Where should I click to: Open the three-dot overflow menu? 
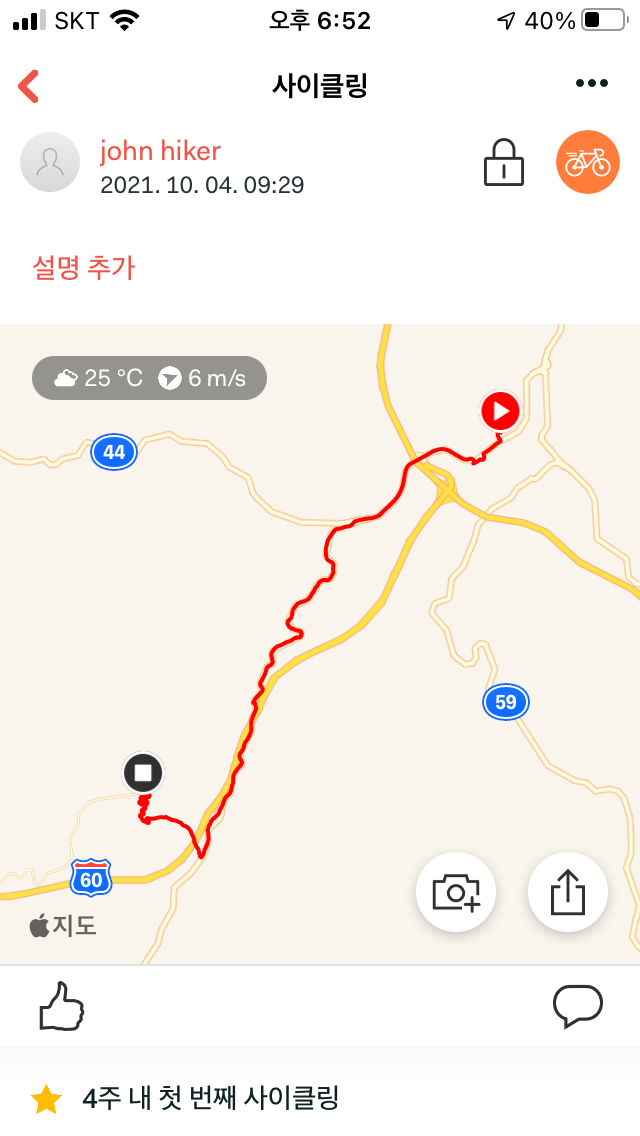tap(591, 83)
